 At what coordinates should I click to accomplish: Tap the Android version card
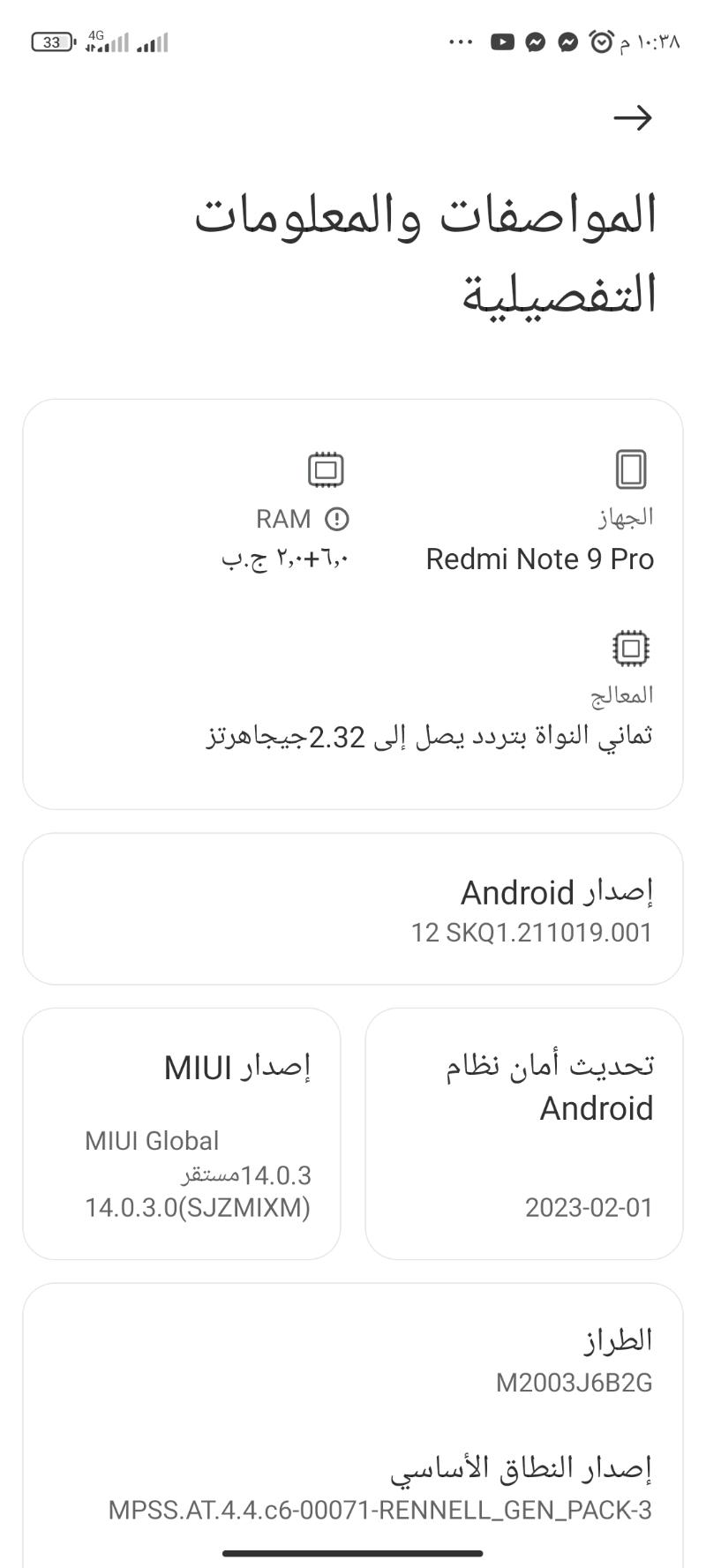pyautogui.click(x=353, y=909)
